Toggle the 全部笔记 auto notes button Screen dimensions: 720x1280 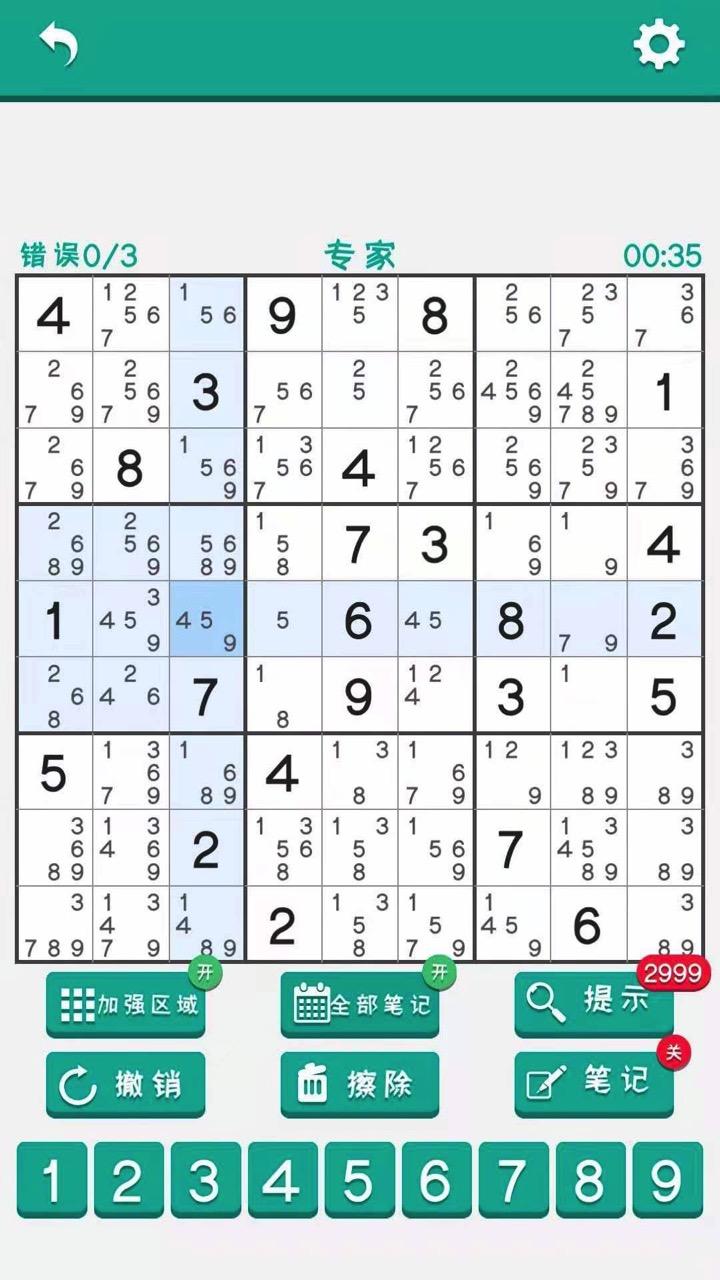(360, 1004)
